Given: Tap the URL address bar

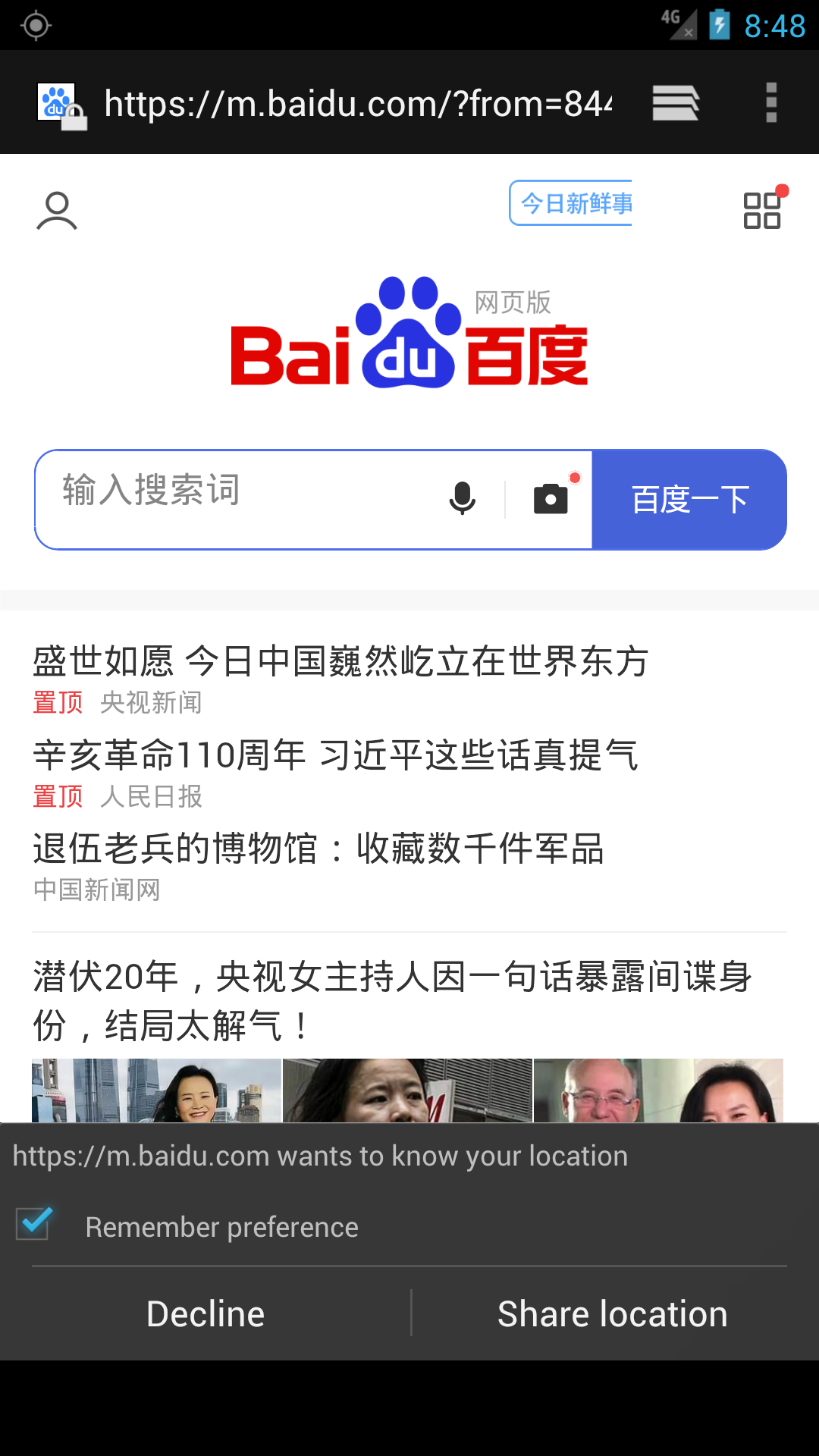Looking at the screenshot, I should click(x=356, y=103).
